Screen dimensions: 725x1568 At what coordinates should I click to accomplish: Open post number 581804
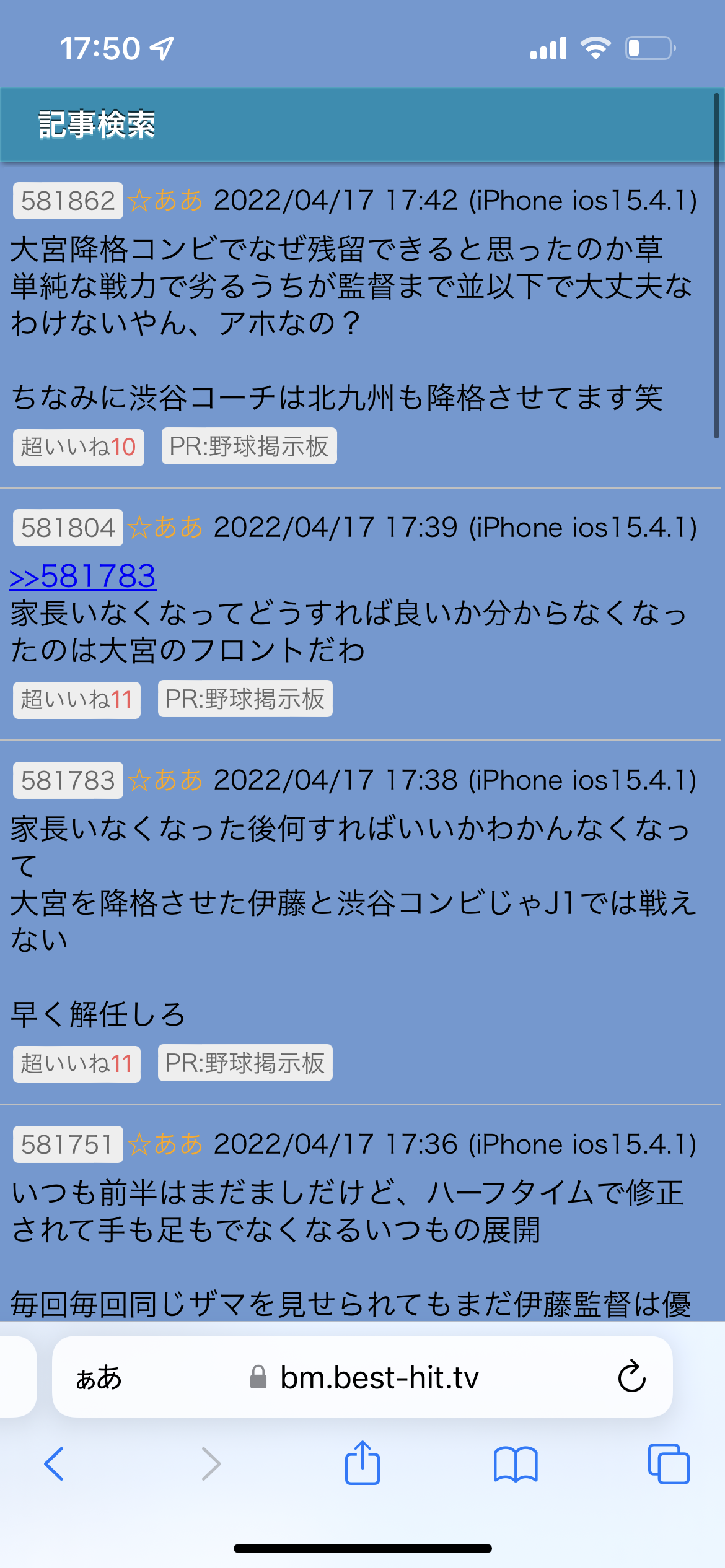pos(68,528)
